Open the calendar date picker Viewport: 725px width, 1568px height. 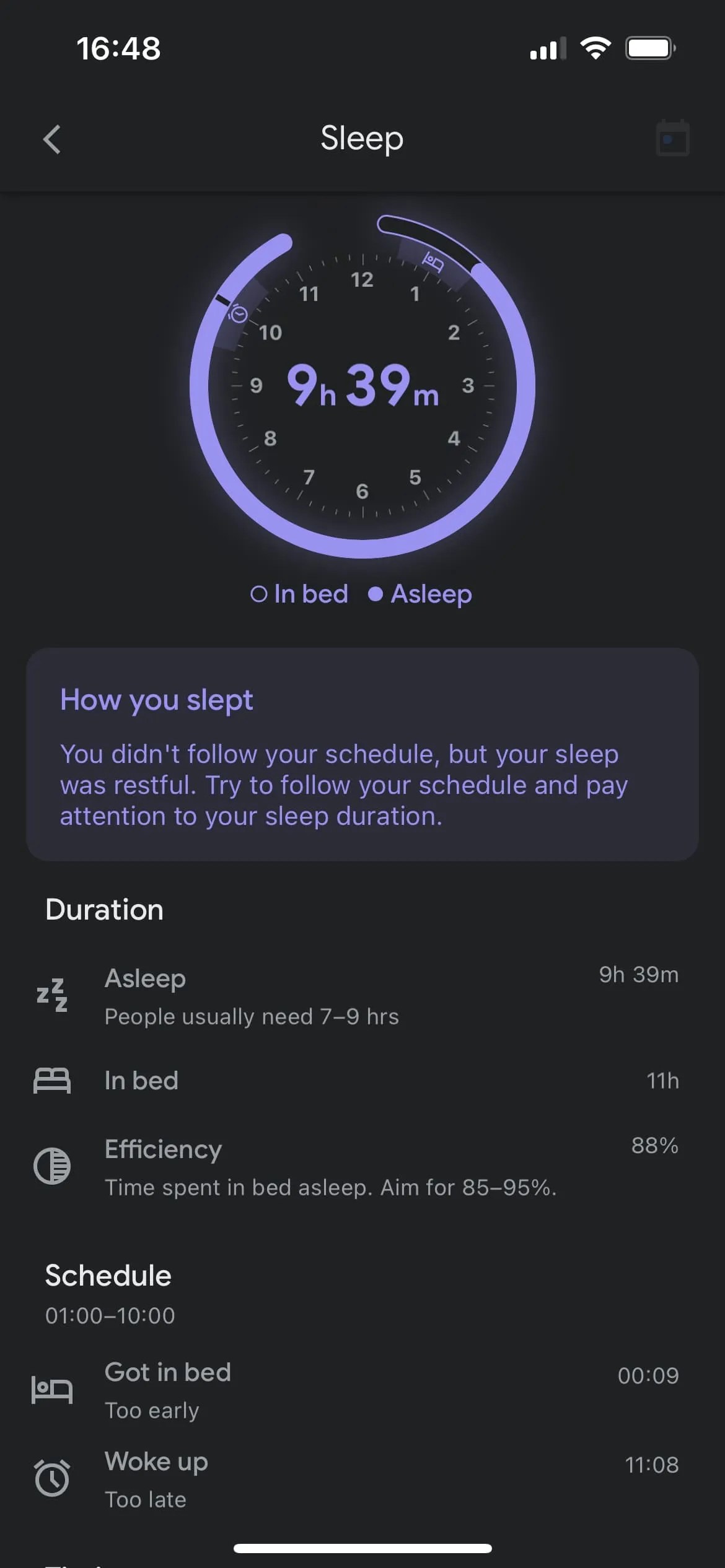(672, 139)
